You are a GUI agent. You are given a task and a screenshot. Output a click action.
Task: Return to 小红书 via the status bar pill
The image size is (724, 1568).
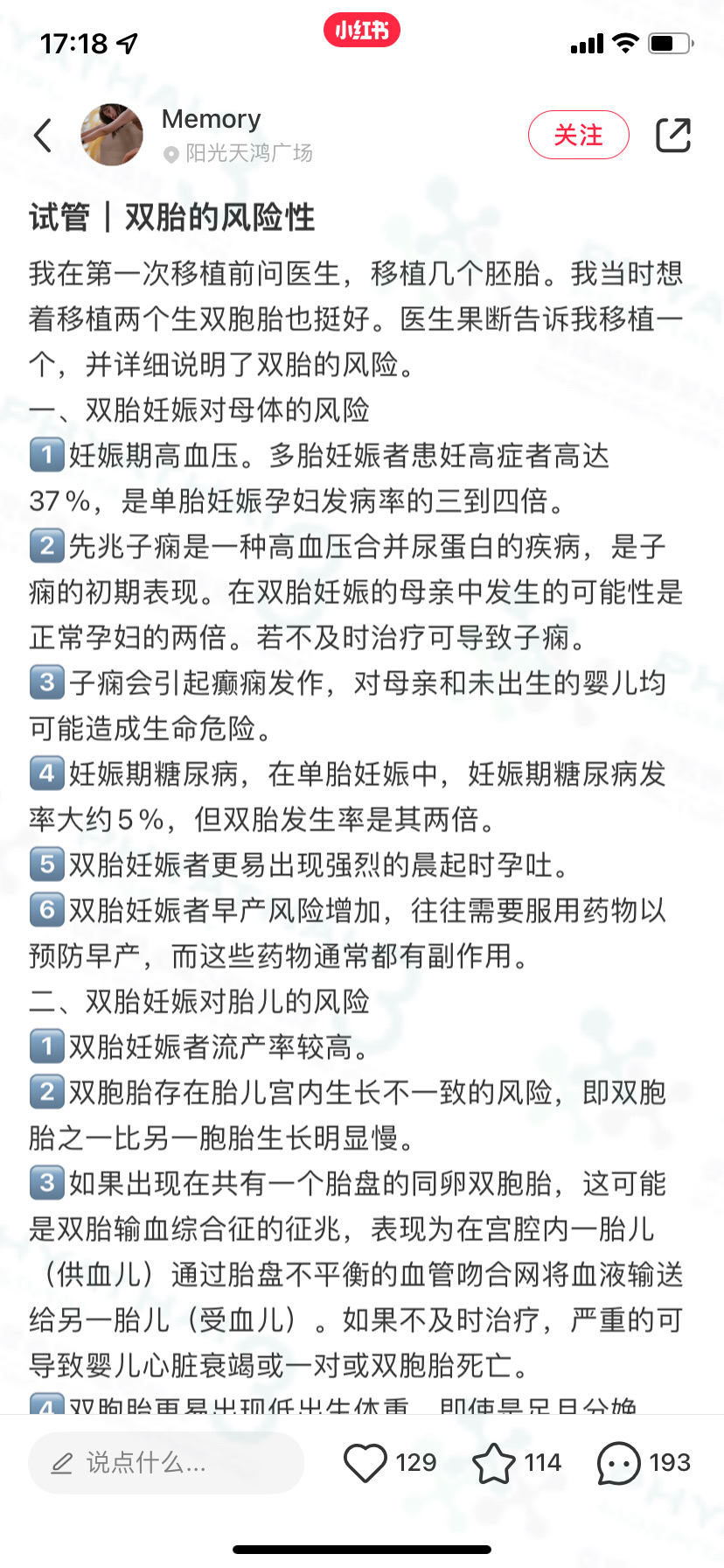coord(361,31)
